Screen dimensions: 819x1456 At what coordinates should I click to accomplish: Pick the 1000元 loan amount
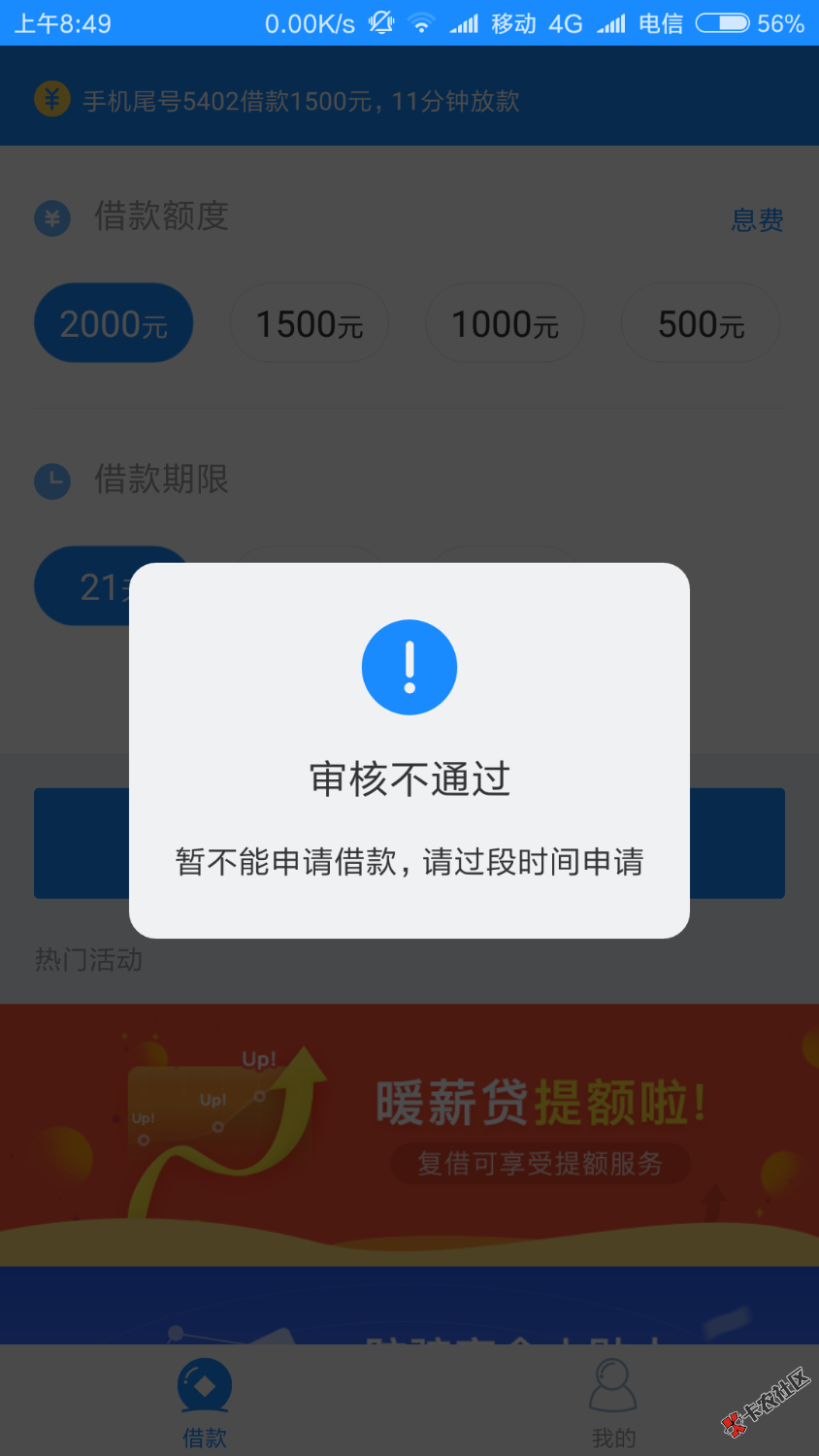pyautogui.click(x=505, y=323)
